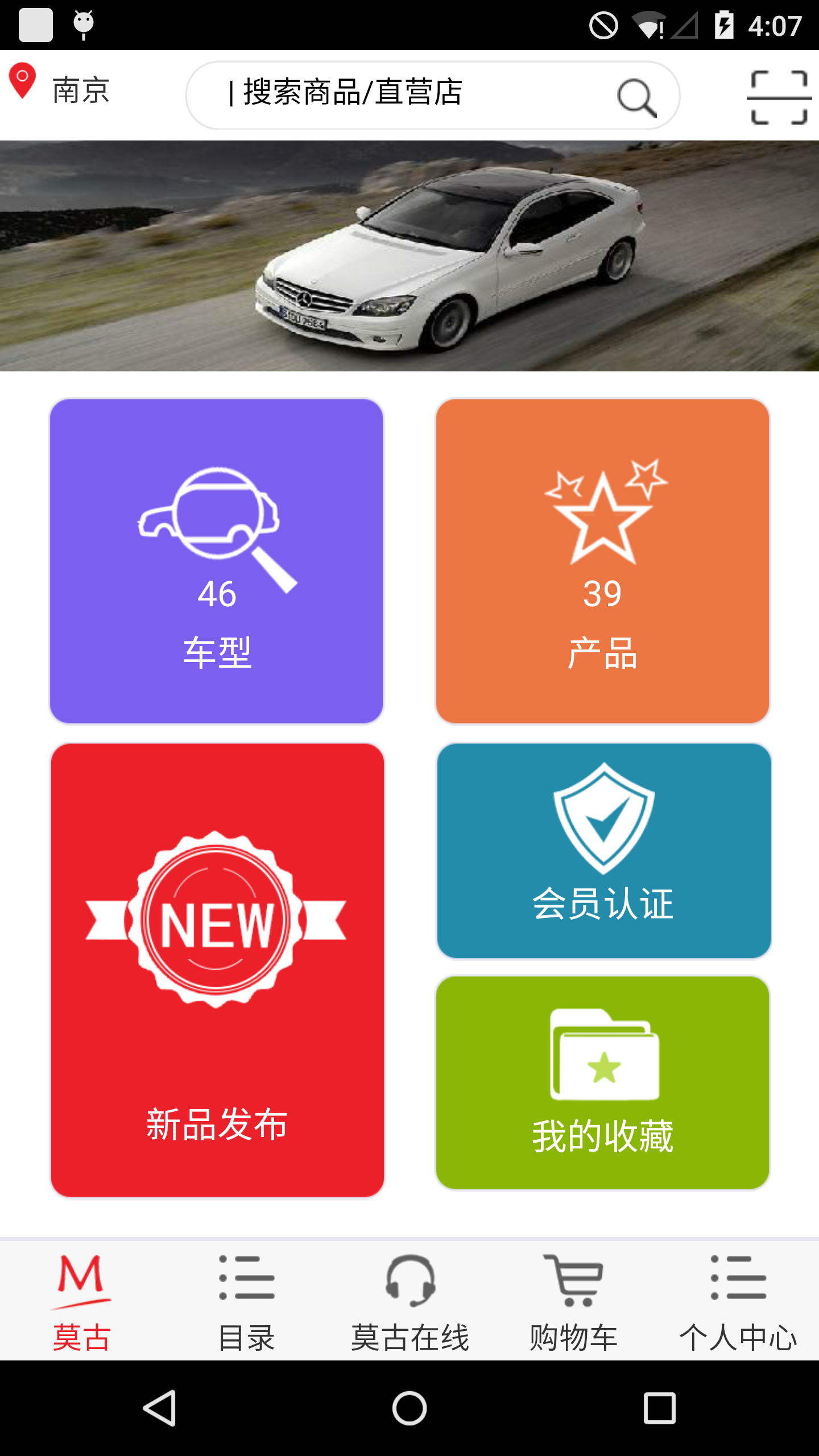Open the 车型 tile

point(217,561)
